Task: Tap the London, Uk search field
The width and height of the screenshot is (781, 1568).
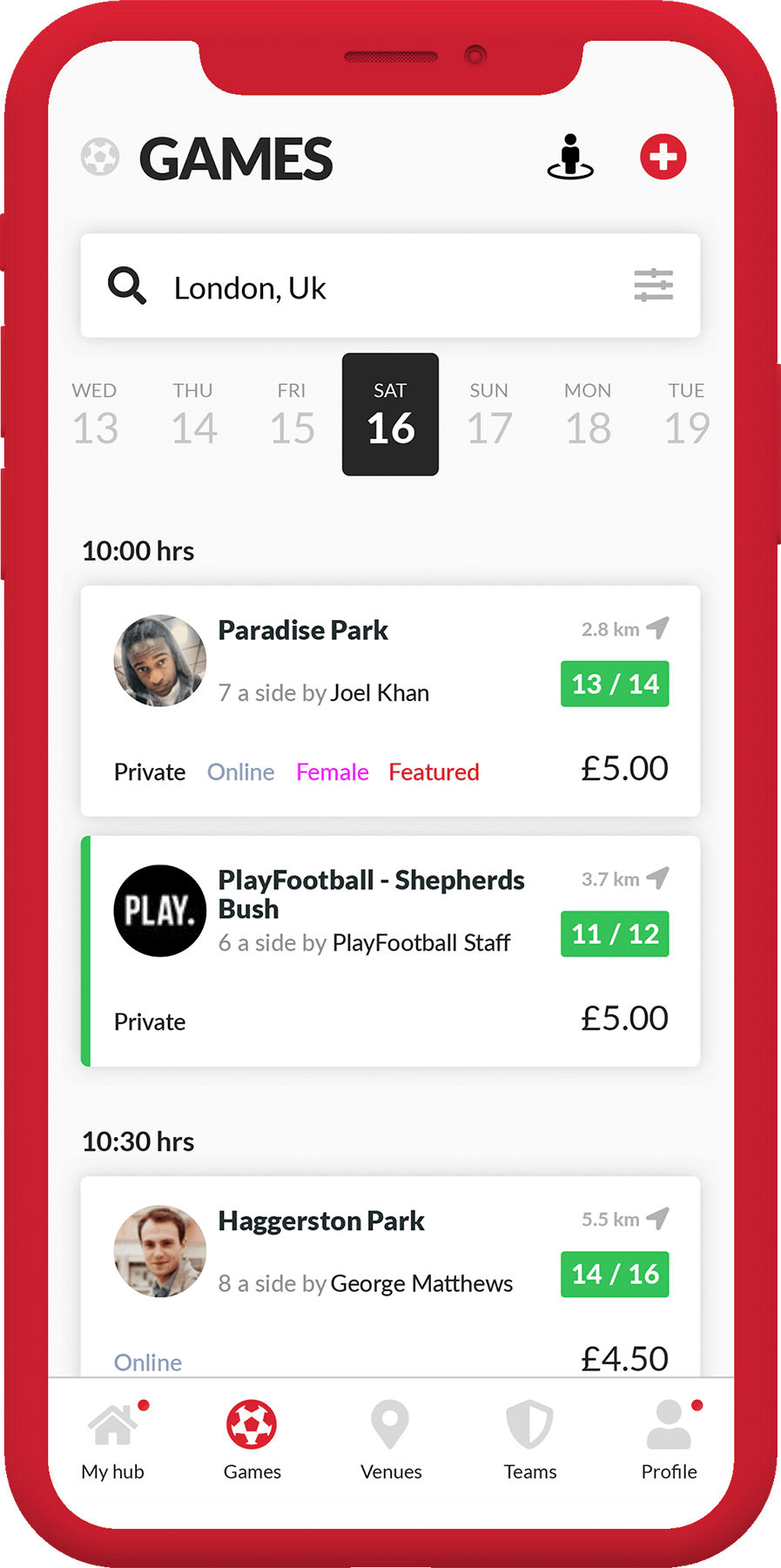Action: coord(366,286)
